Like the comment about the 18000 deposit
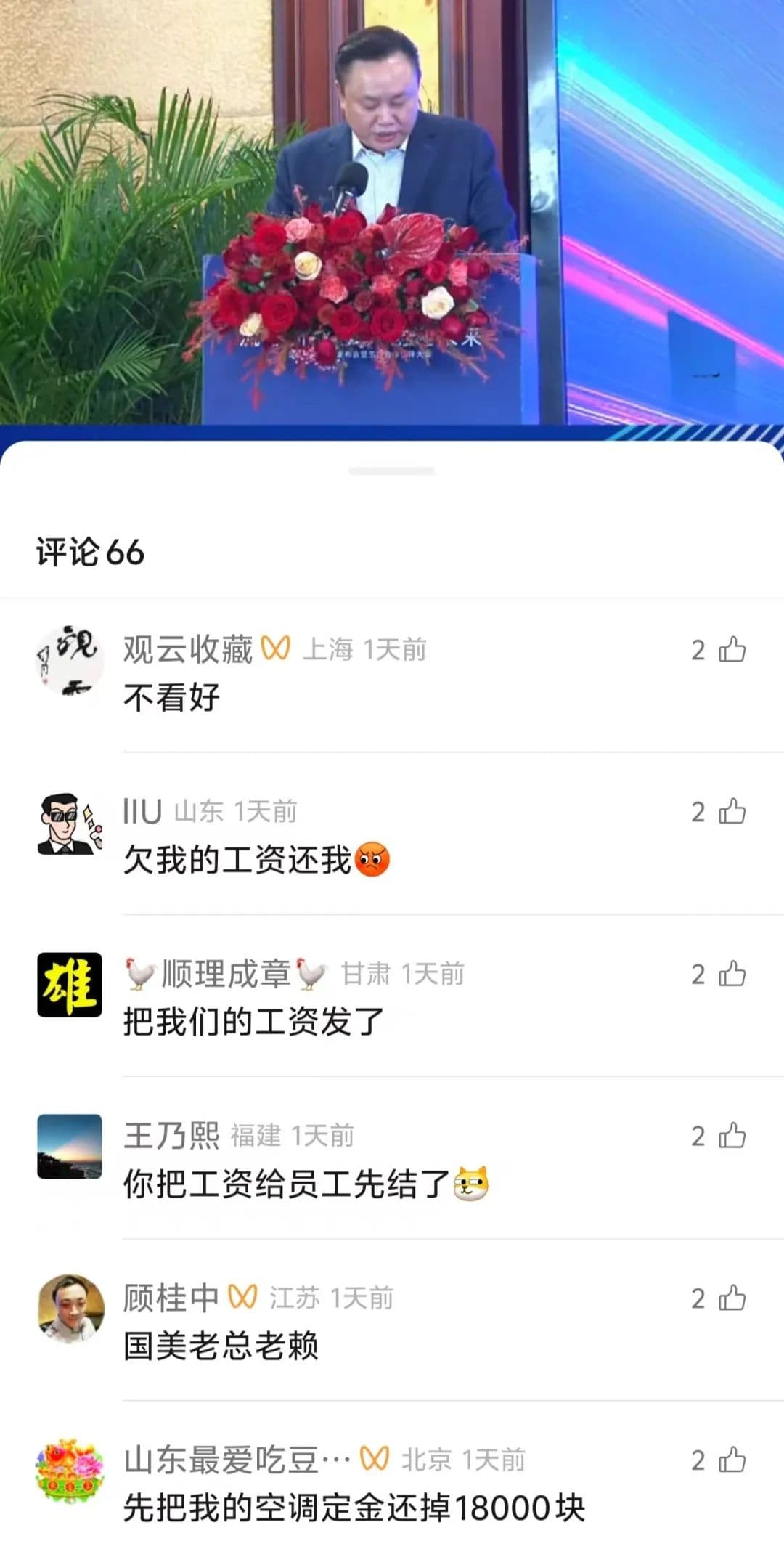This screenshot has height=1541, width=784. pyautogui.click(x=732, y=1460)
